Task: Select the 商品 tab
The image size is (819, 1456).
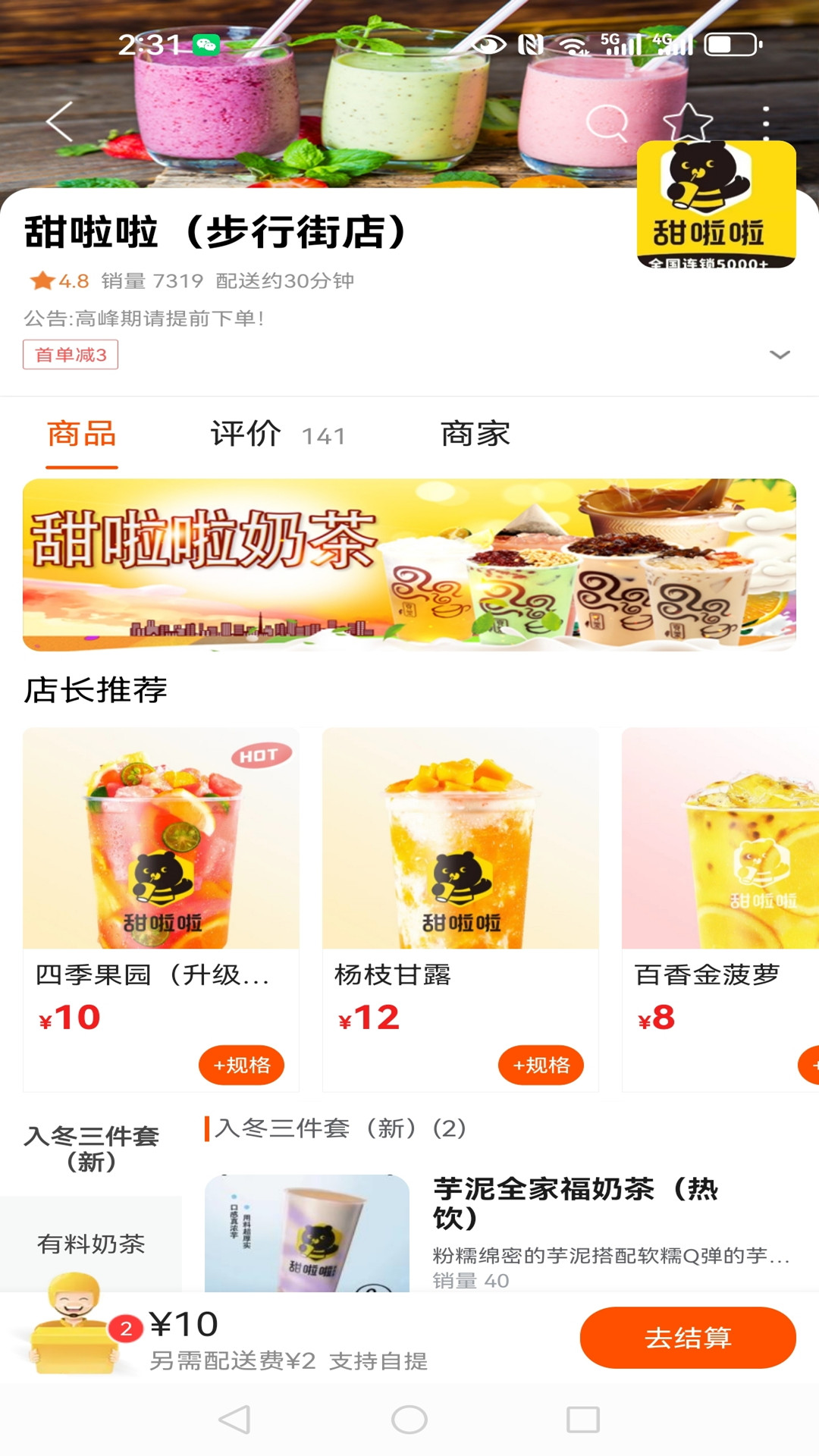Action: [82, 435]
